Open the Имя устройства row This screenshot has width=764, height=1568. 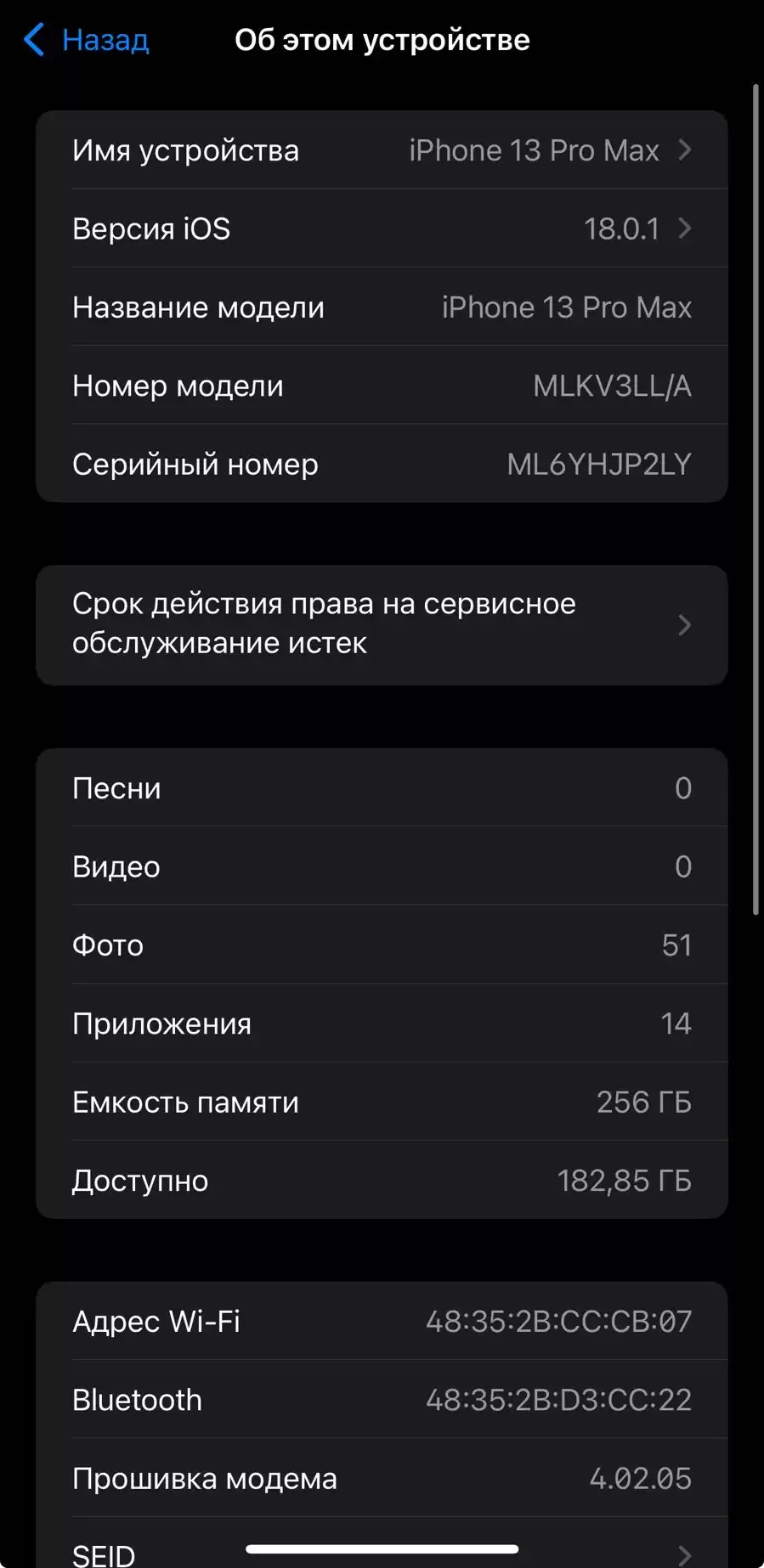(382, 150)
